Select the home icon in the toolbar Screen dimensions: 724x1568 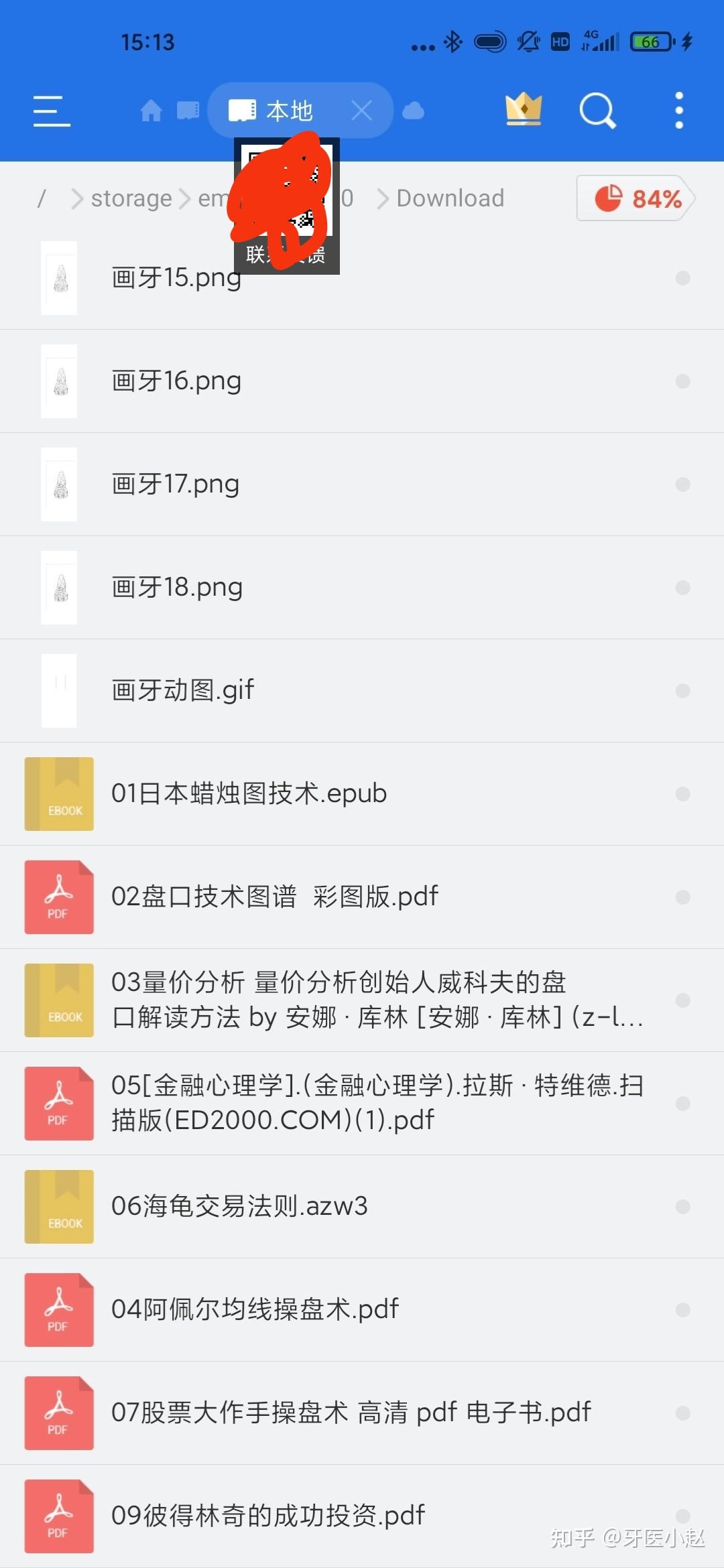coord(150,109)
